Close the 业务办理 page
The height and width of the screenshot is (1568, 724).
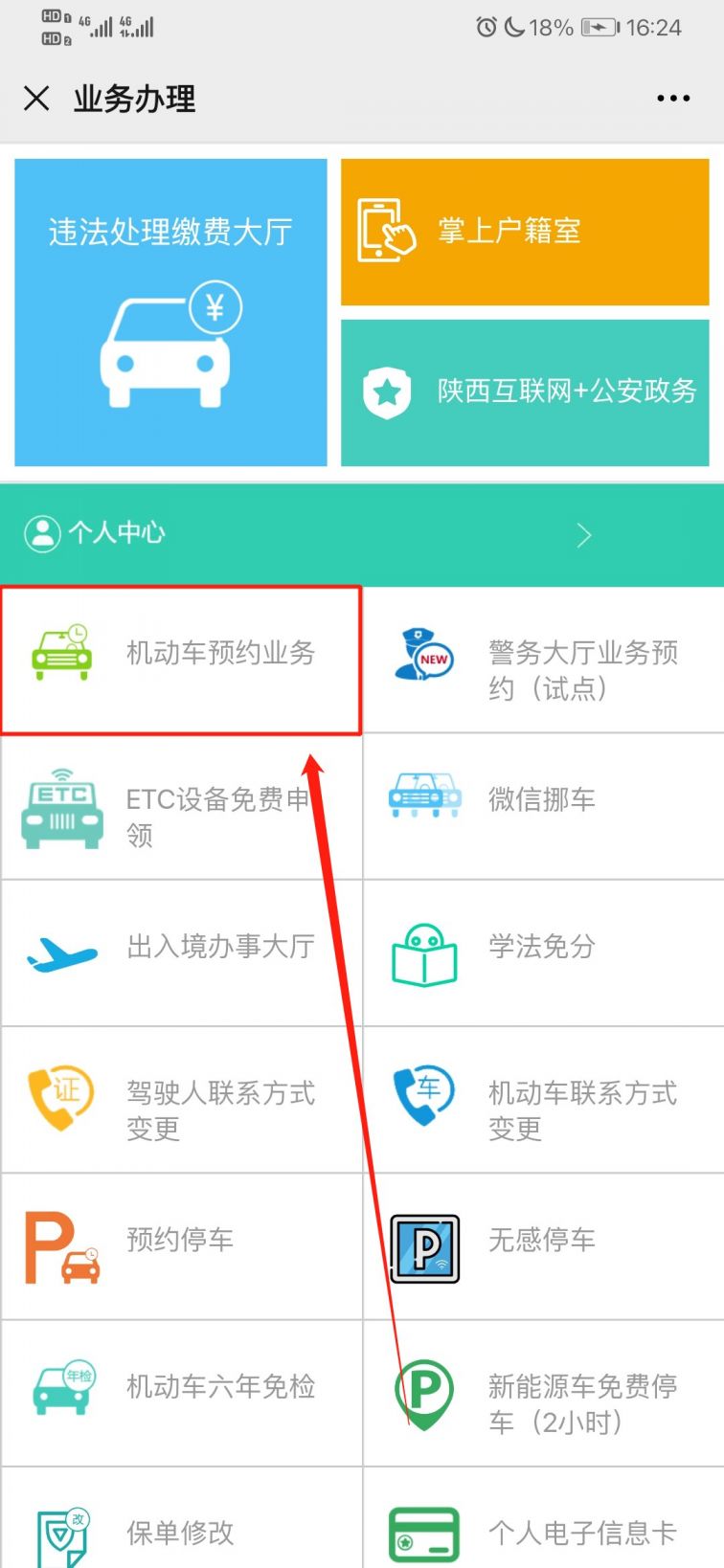click(36, 99)
